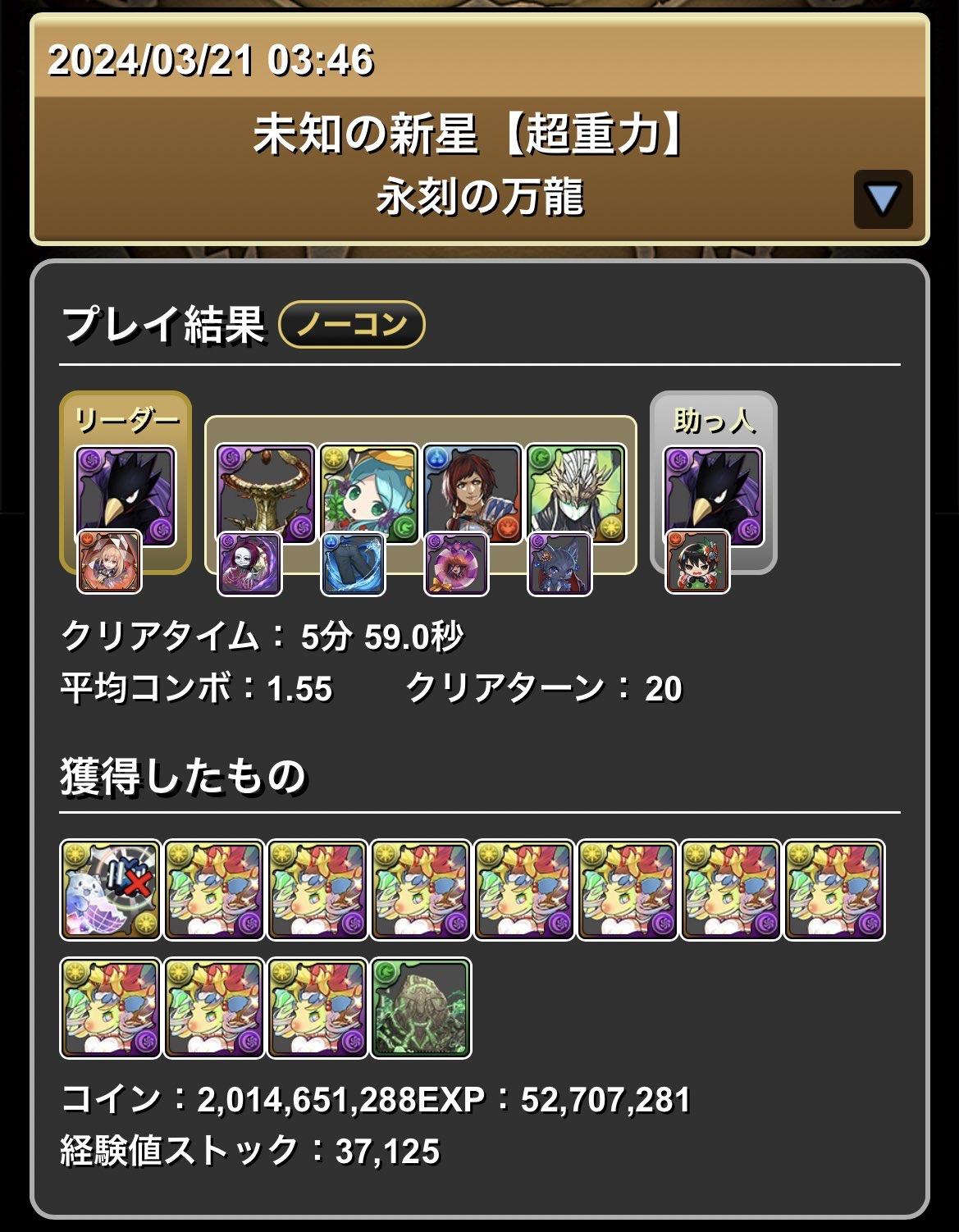Open the leader monster icon
This screenshot has height=1232, width=959.
(126, 495)
